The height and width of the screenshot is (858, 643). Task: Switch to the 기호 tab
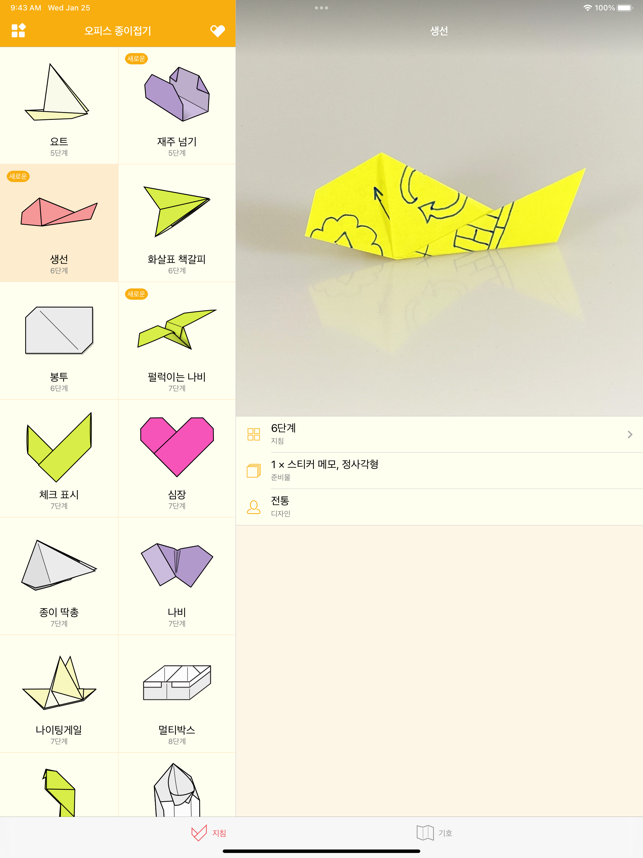point(435,833)
